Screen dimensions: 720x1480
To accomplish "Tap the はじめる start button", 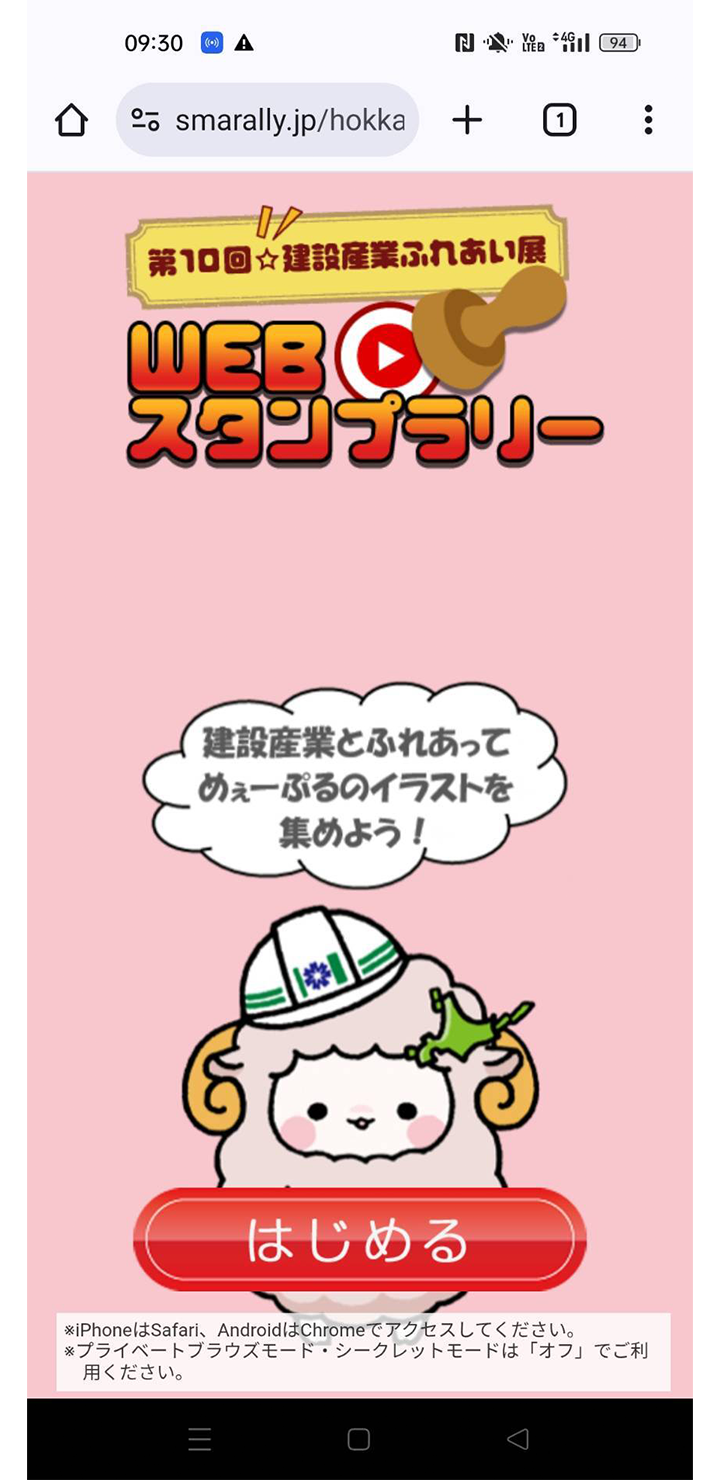I will pos(359,1240).
